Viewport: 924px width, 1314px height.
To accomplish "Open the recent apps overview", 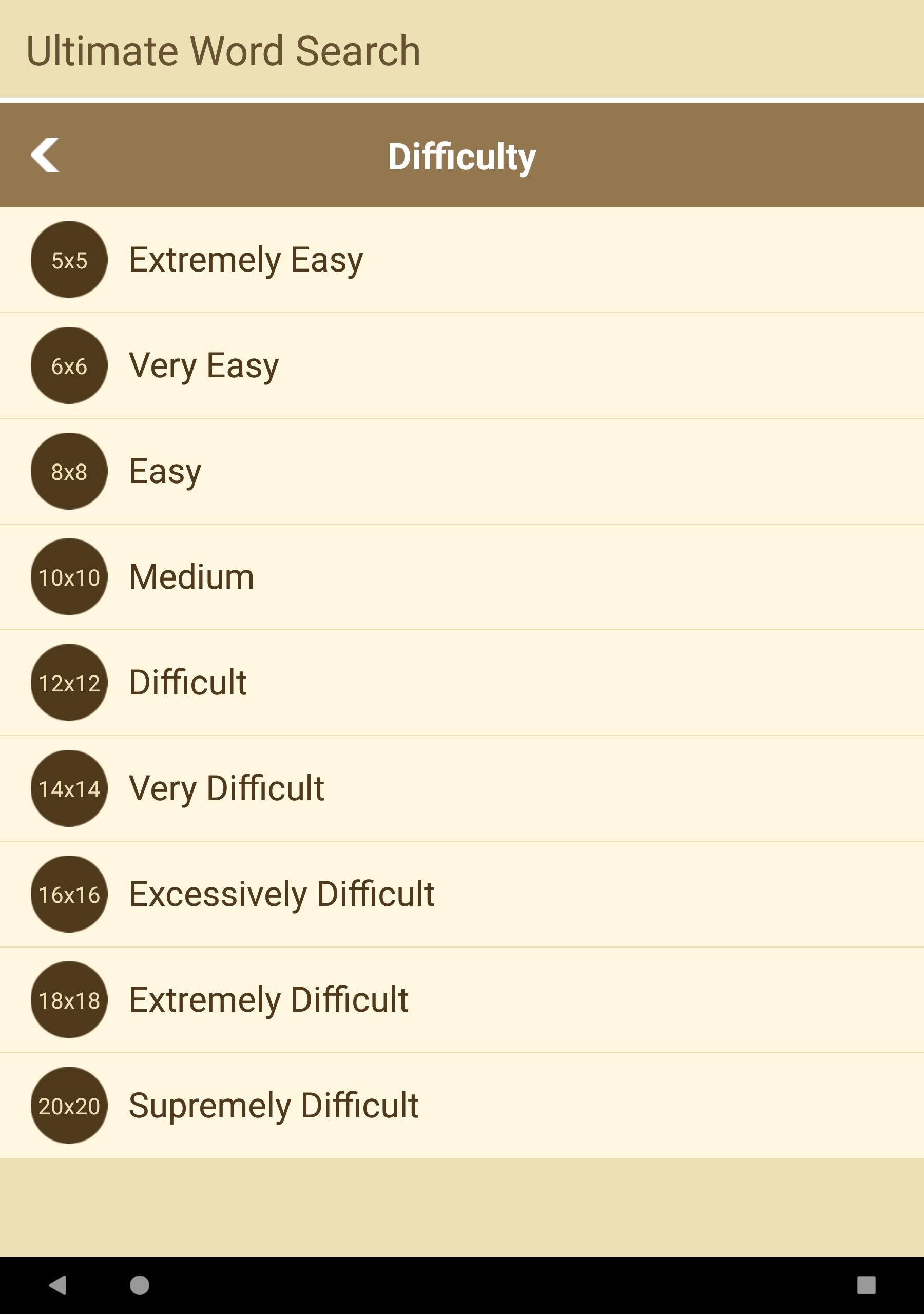I will (865, 1285).
